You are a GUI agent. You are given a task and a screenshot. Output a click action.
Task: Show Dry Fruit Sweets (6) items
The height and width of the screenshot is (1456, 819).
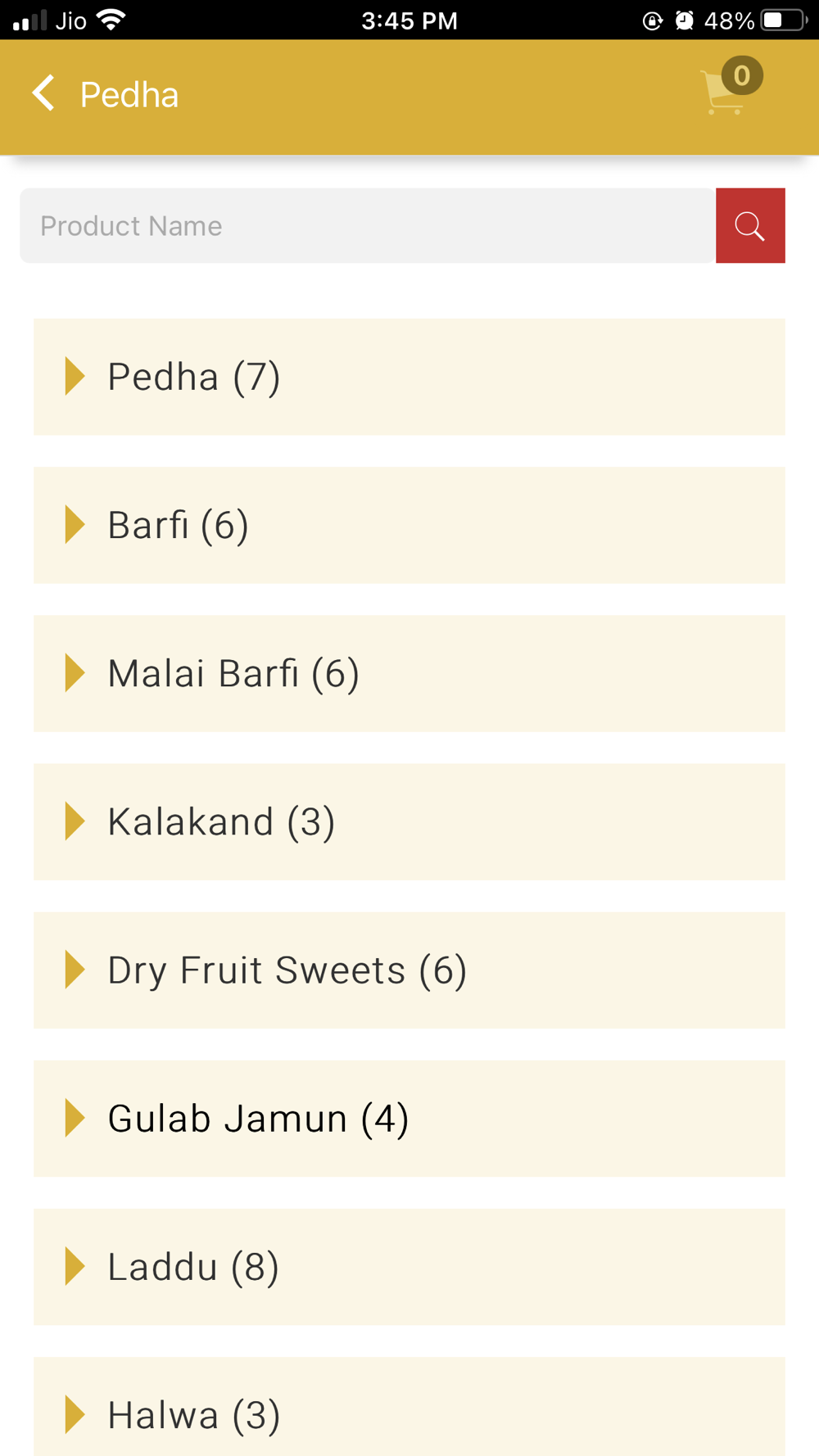coord(409,970)
